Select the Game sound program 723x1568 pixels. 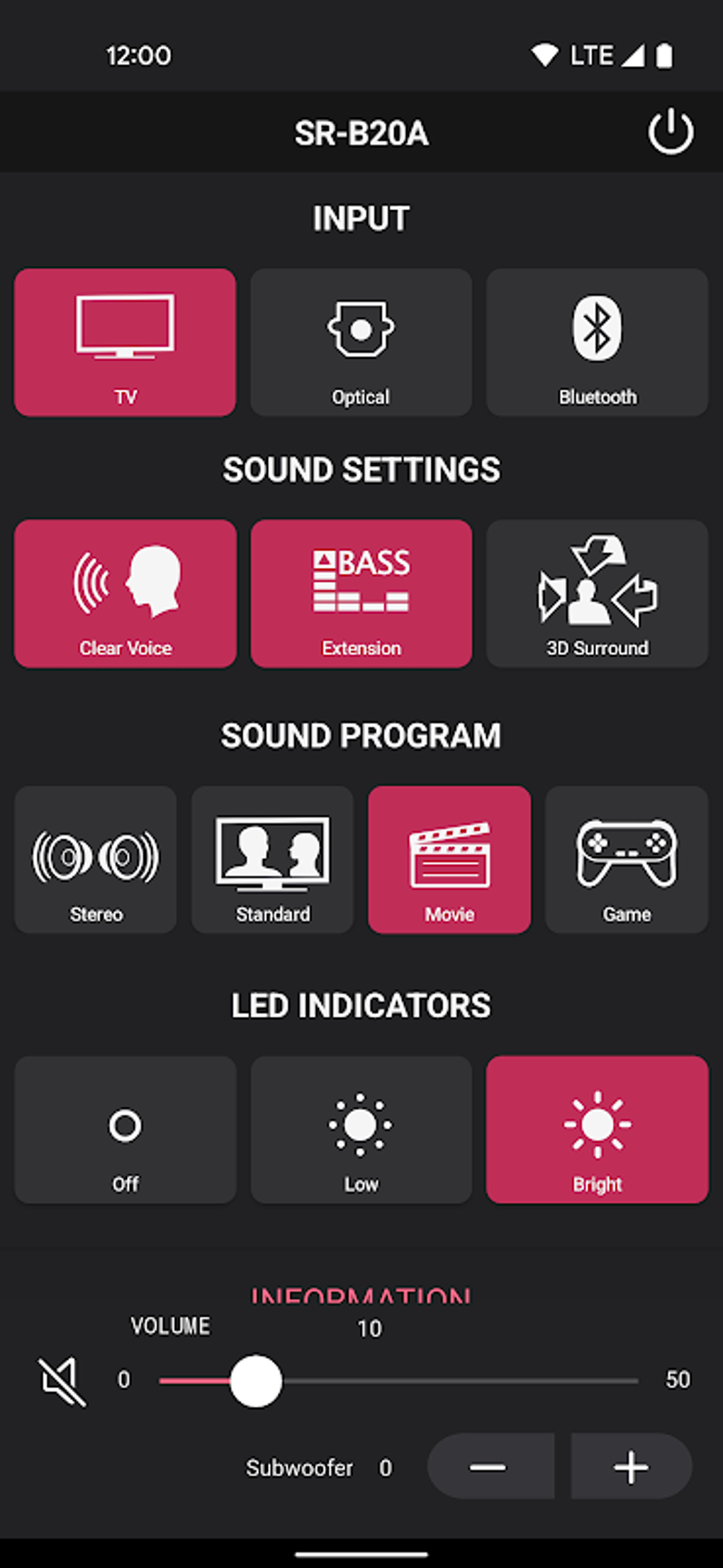(x=627, y=860)
